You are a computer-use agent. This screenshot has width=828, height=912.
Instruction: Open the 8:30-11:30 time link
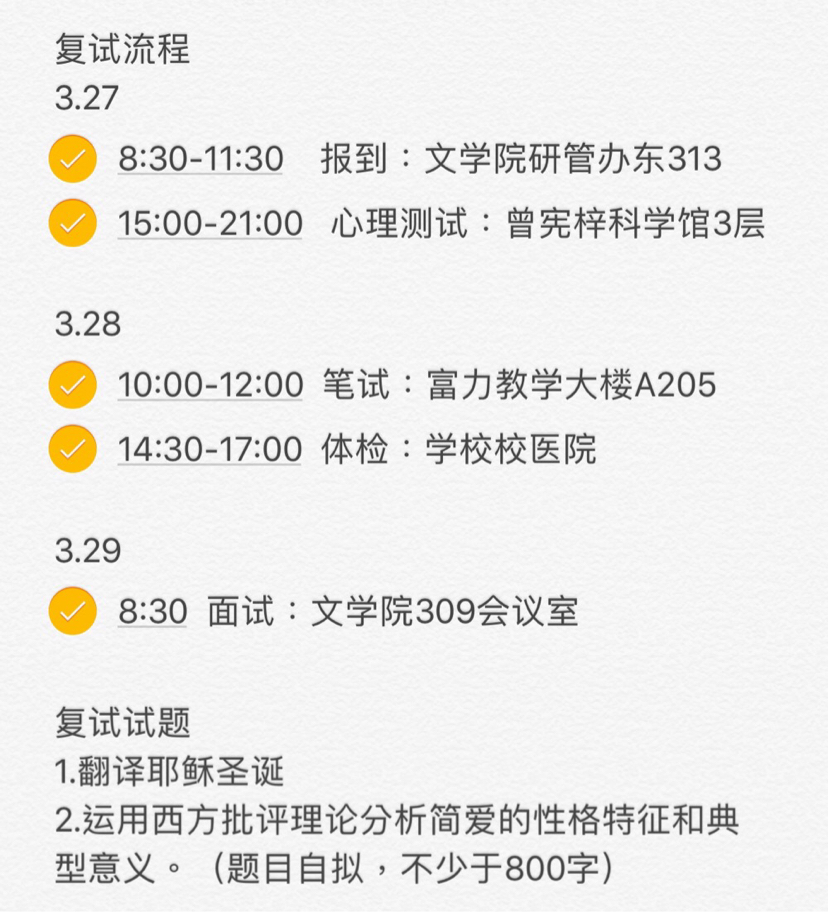coord(200,159)
